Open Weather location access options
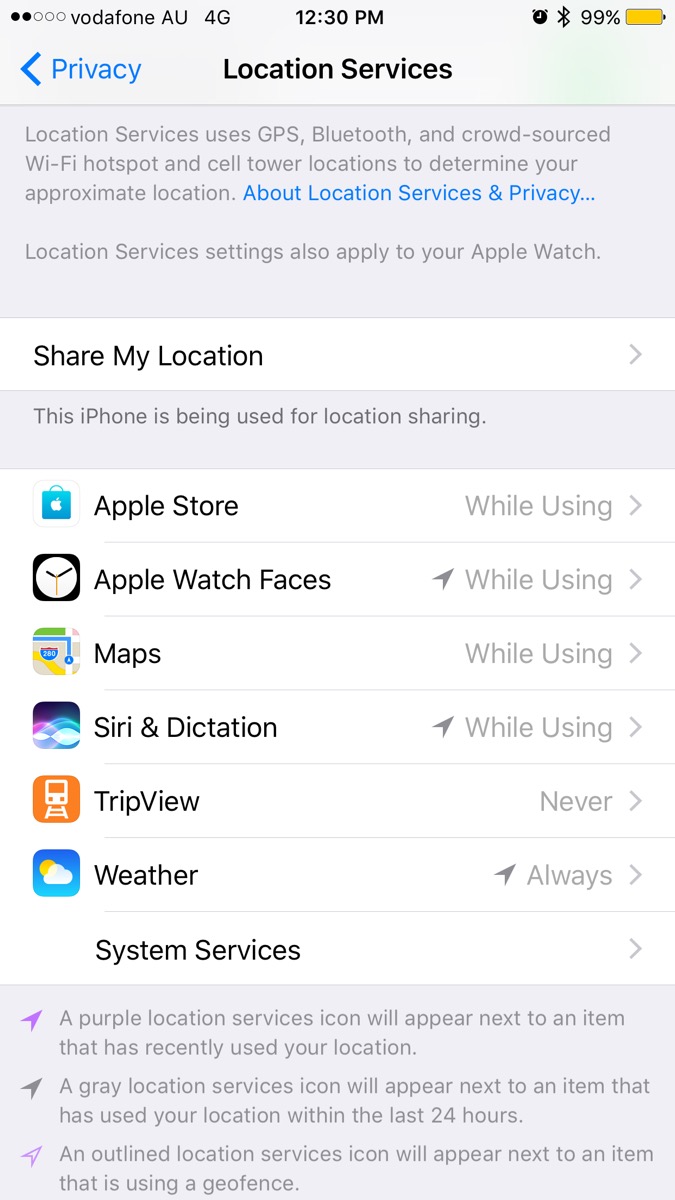The height and width of the screenshot is (1200, 675). coord(337,876)
